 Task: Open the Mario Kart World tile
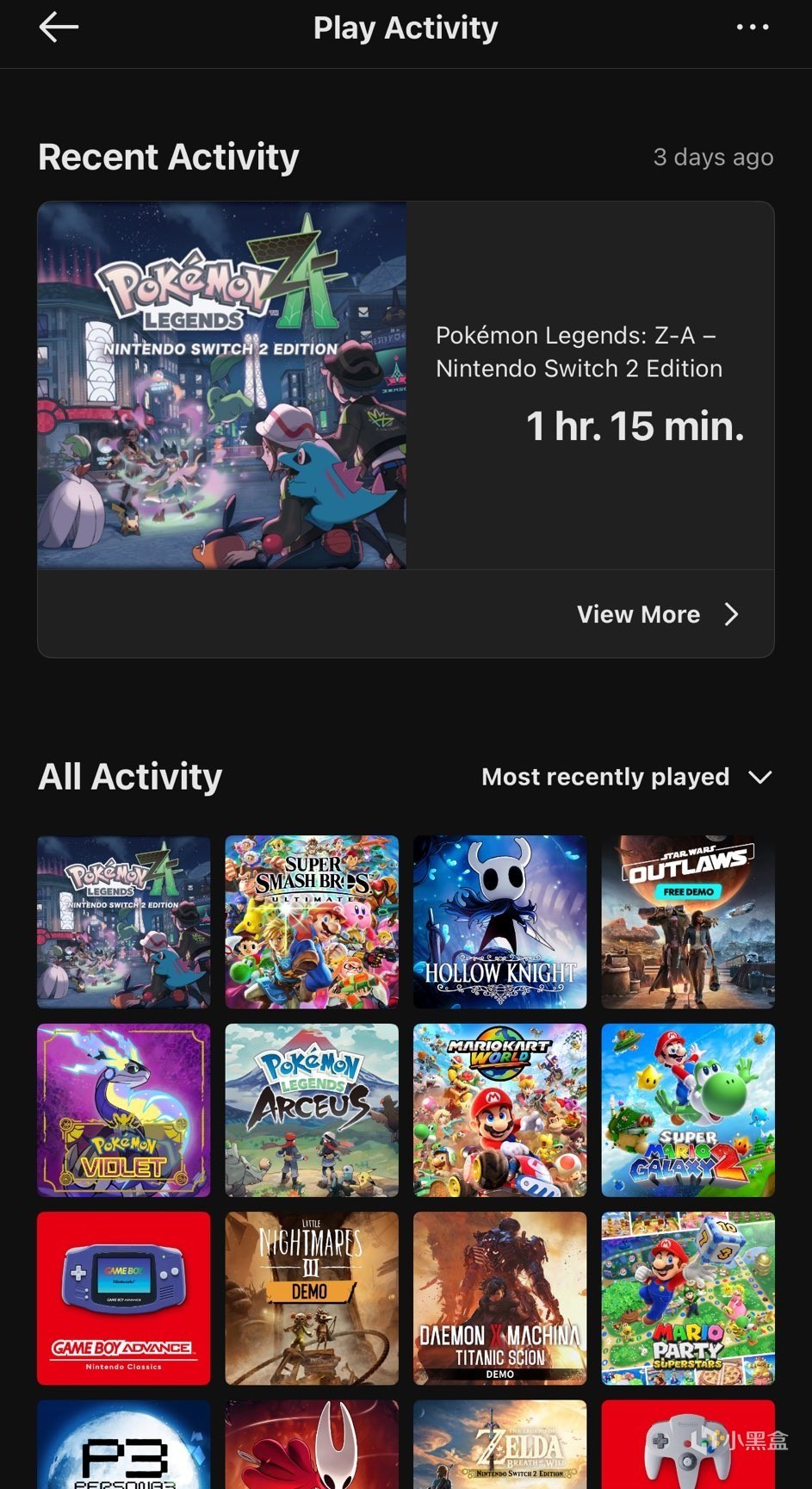point(499,1109)
